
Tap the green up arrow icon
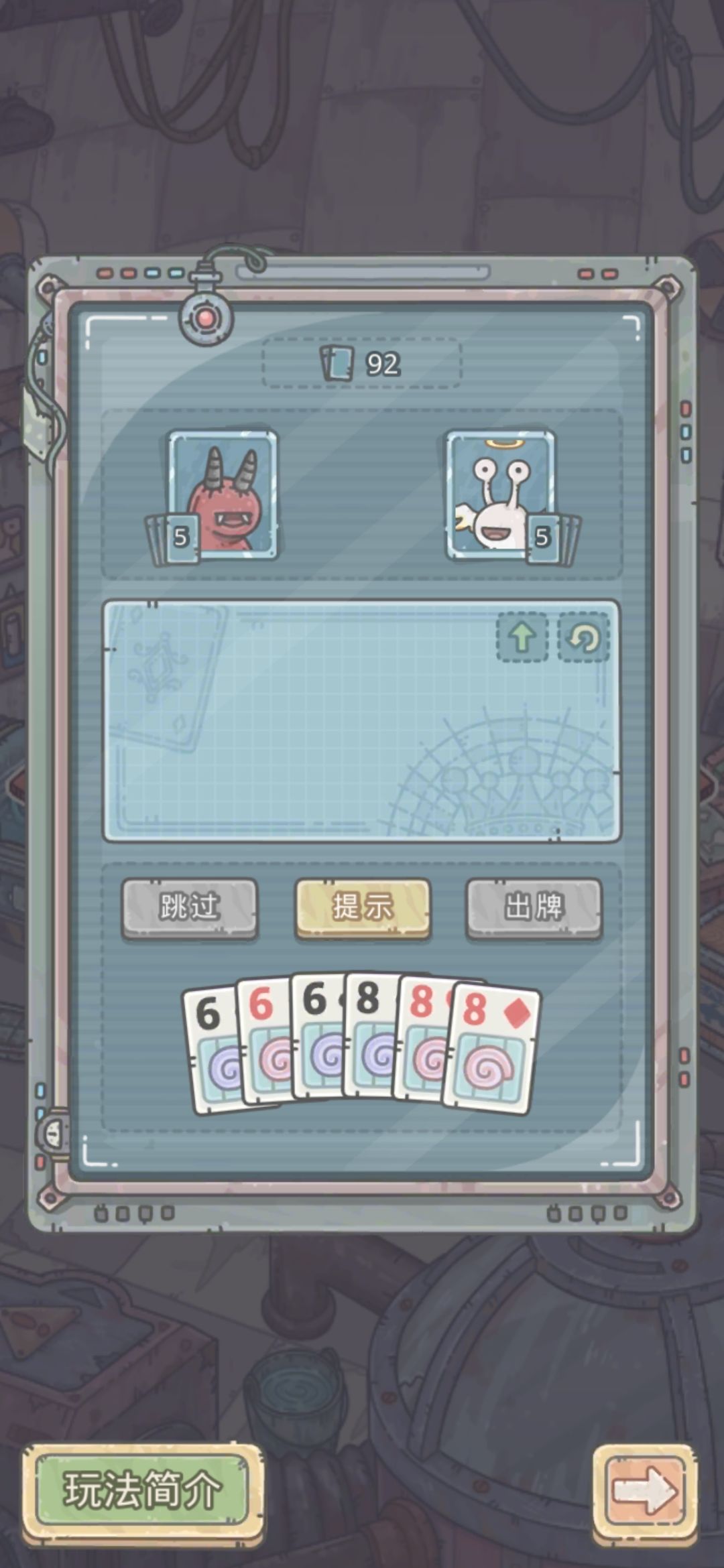point(522,637)
